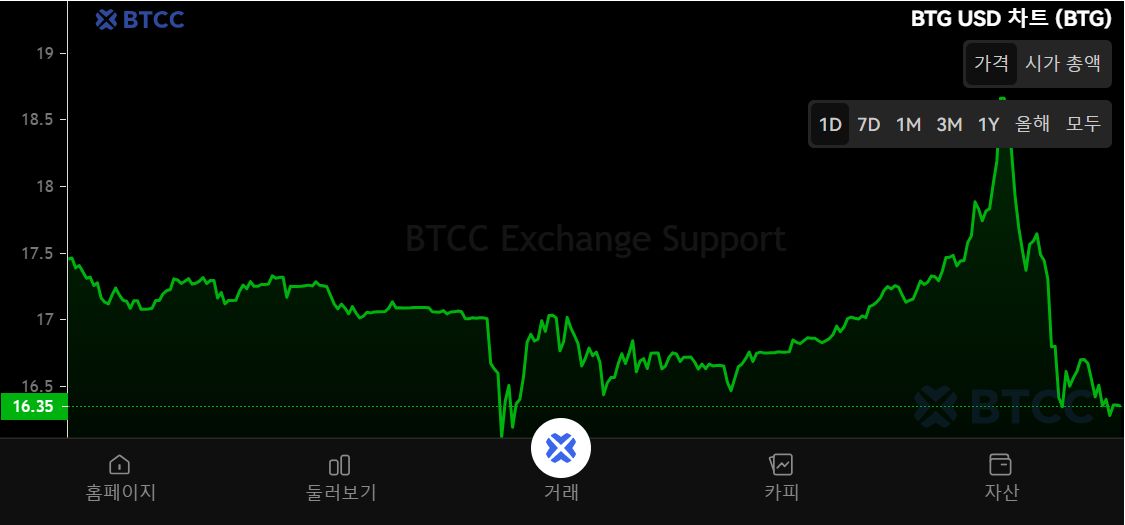Select the 1D time range
The width and height of the screenshot is (1125, 525).
coord(830,125)
